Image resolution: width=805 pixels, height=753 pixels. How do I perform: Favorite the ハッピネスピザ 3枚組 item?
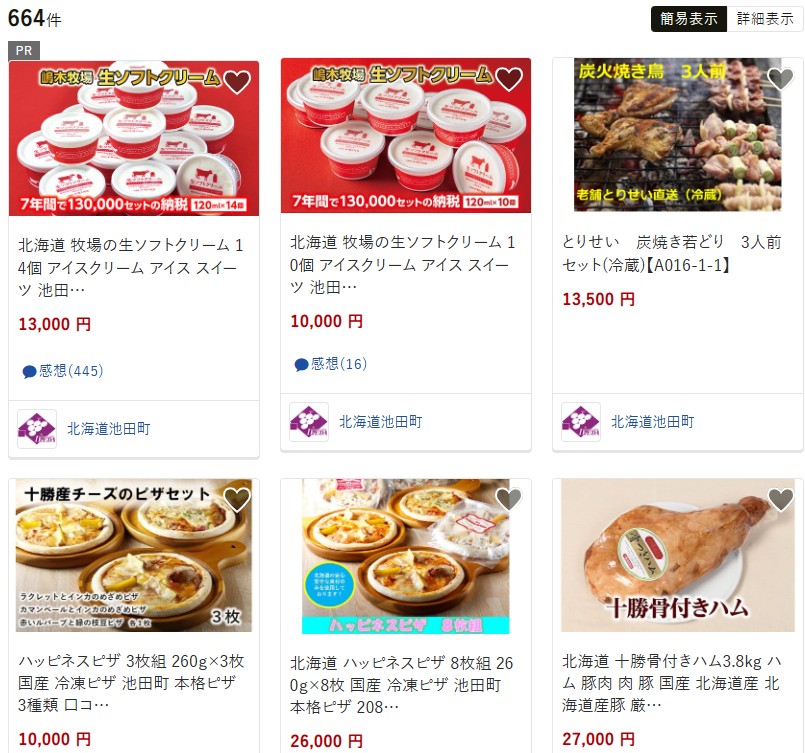pyautogui.click(x=237, y=499)
